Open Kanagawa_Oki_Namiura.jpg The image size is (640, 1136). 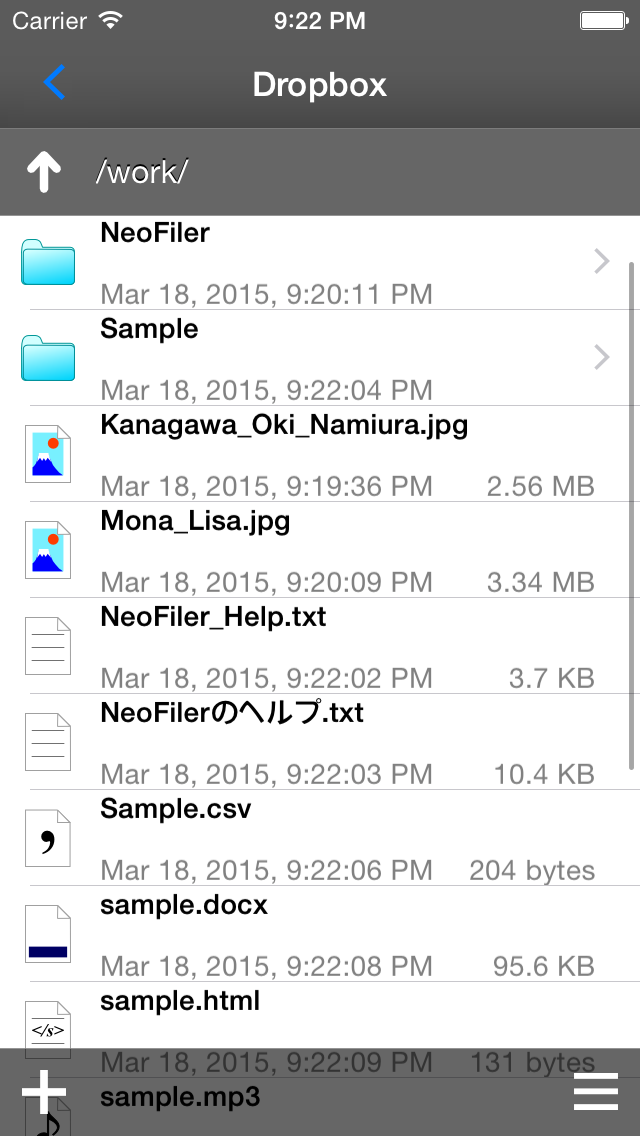click(320, 454)
